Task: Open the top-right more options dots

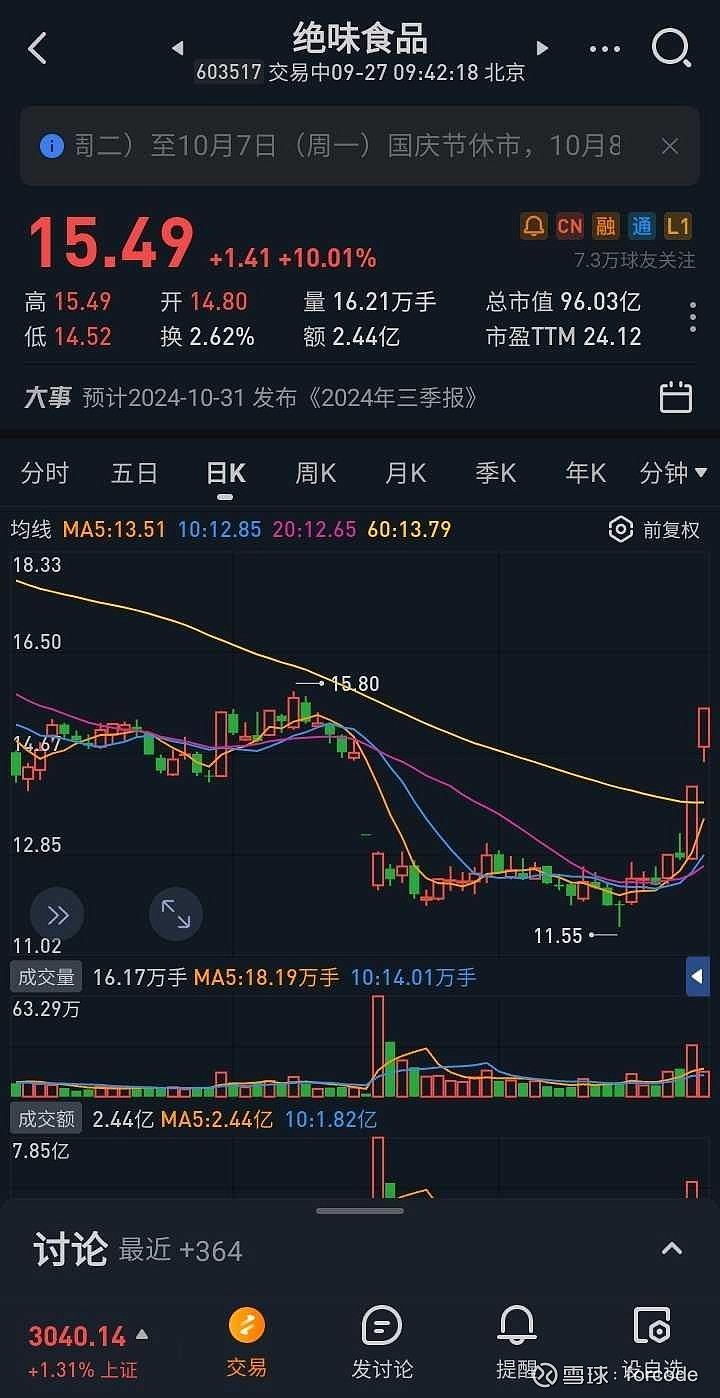Action: click(604, 48)
